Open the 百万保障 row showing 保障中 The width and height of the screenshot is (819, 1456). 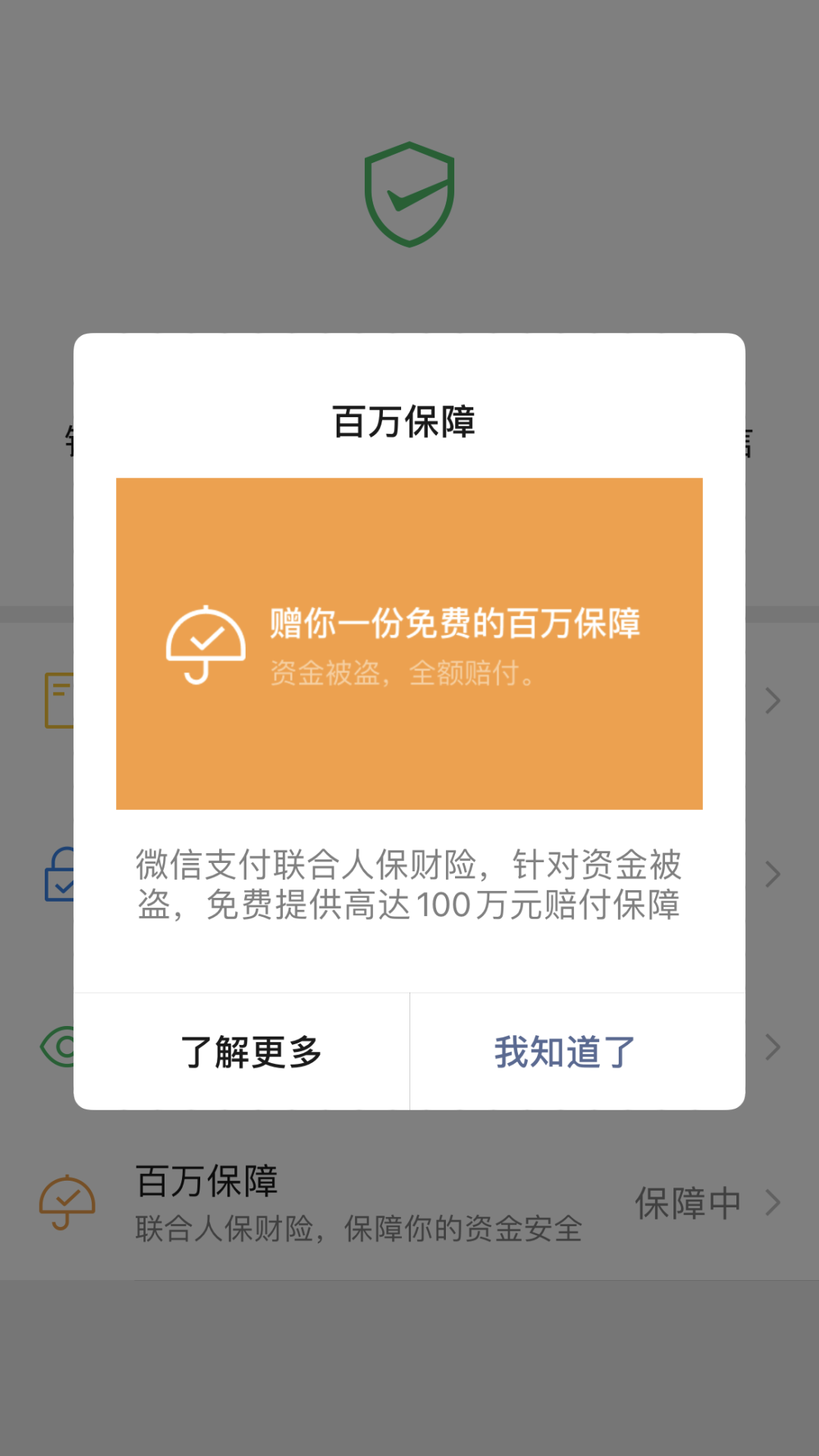[409, 1203]
